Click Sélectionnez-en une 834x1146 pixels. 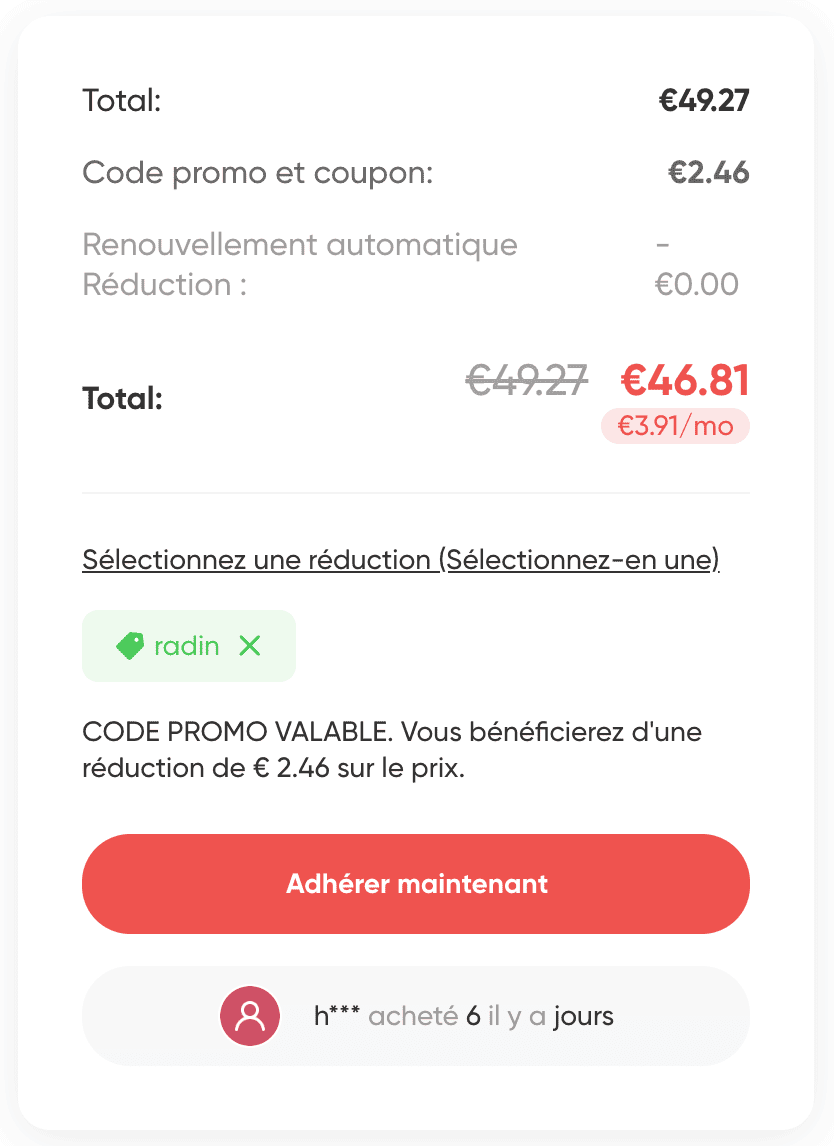(x=583, y=560)
